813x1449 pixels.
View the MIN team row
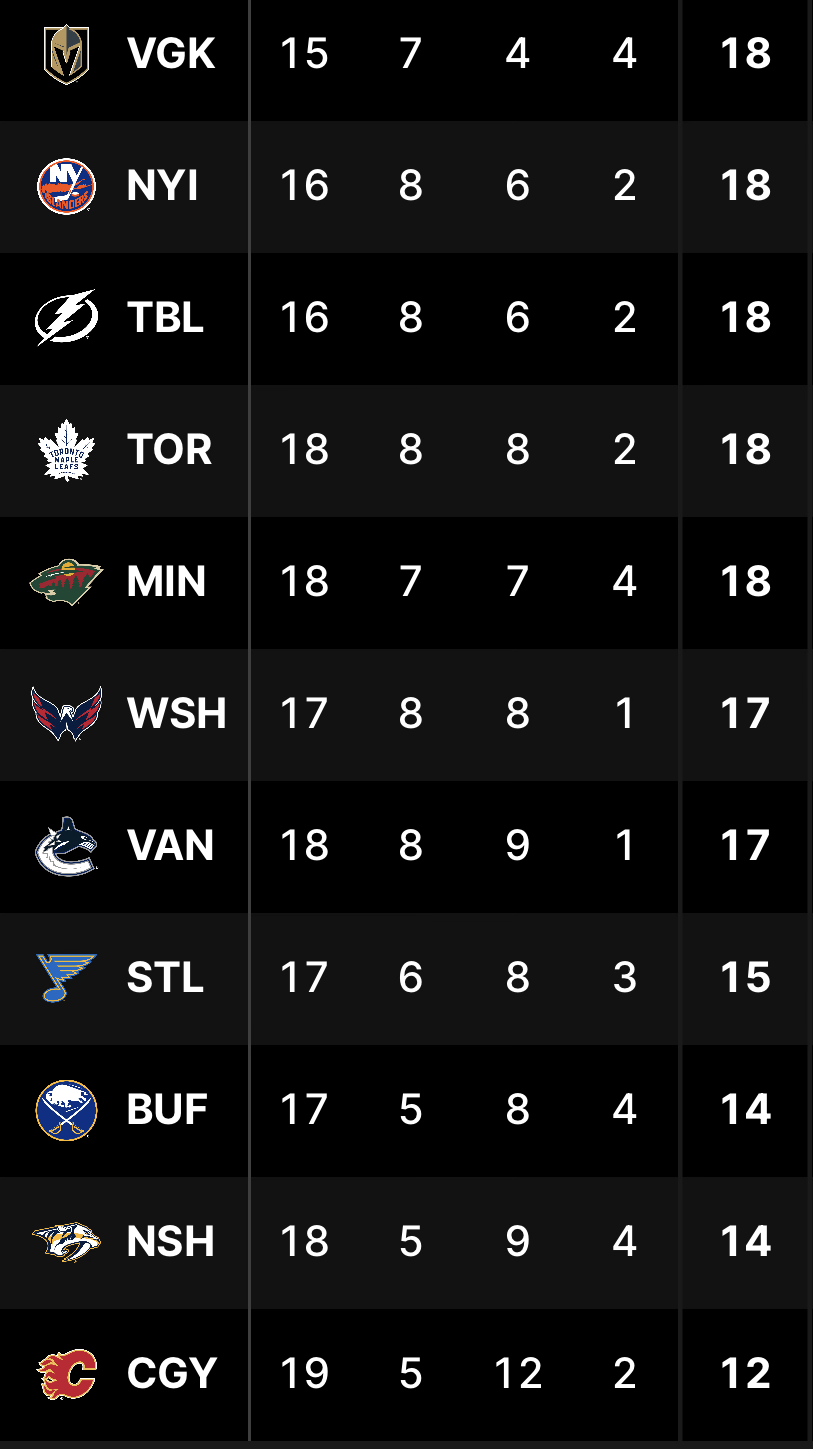pos(404,583)
